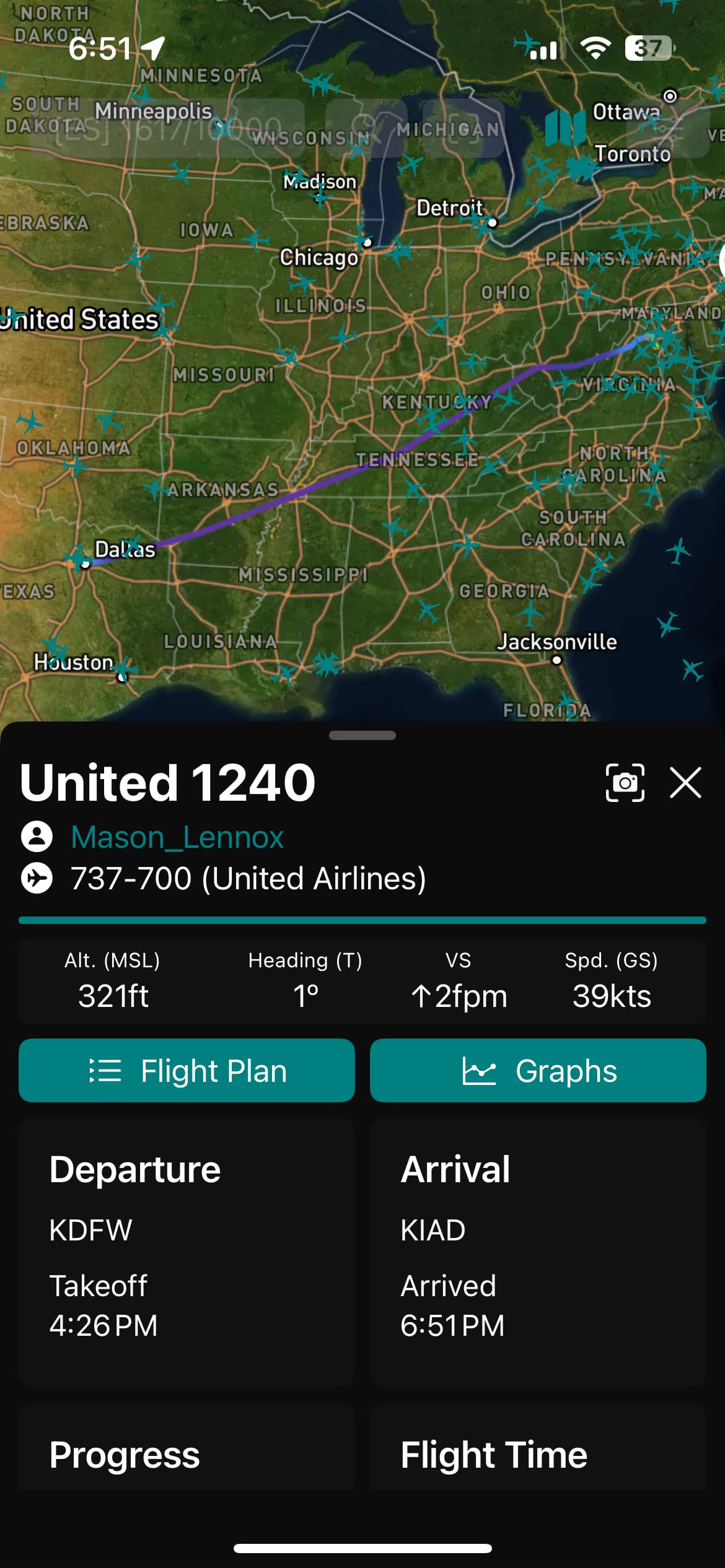Viewport: 725px width, 1568px height.
Task: Close the United 1240 flight panel
Action: [x=685, y=783]
